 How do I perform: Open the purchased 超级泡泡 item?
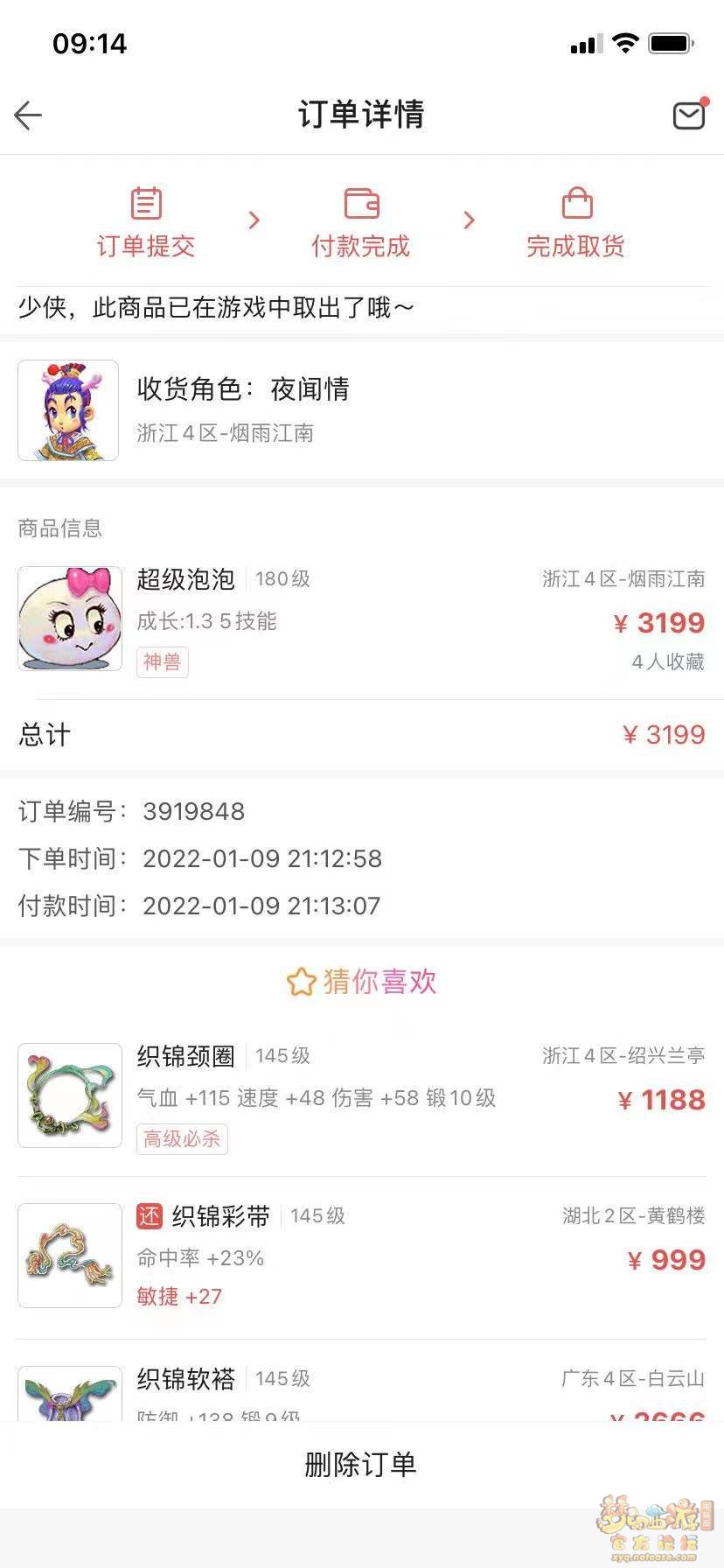360,619
